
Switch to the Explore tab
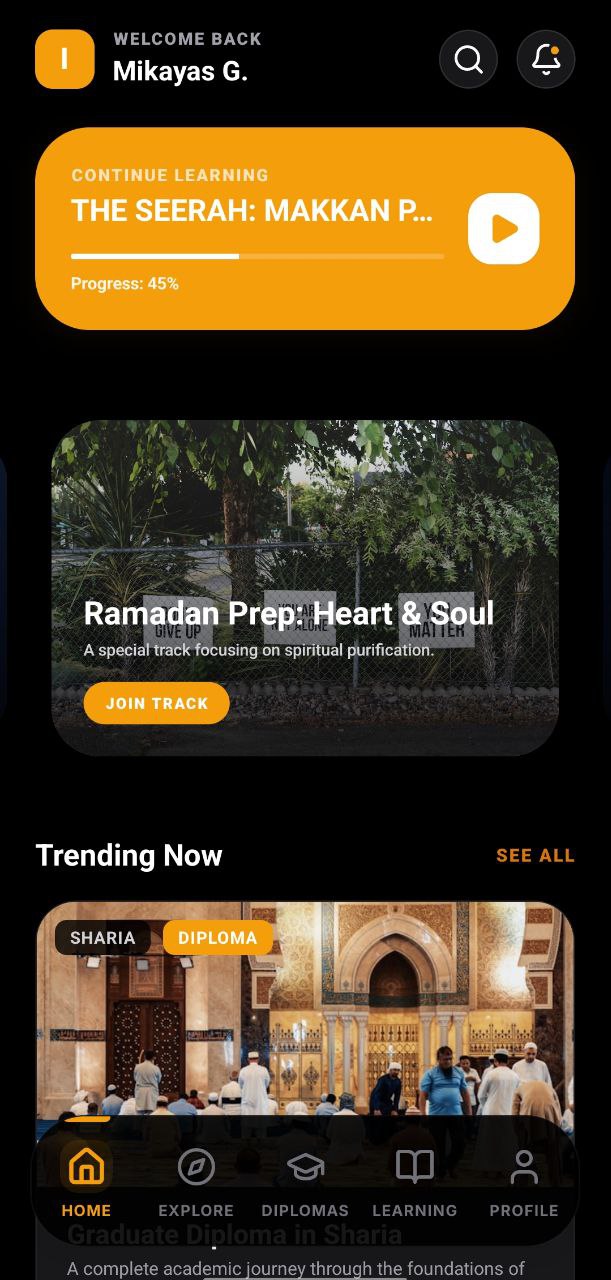[196, 1182]
